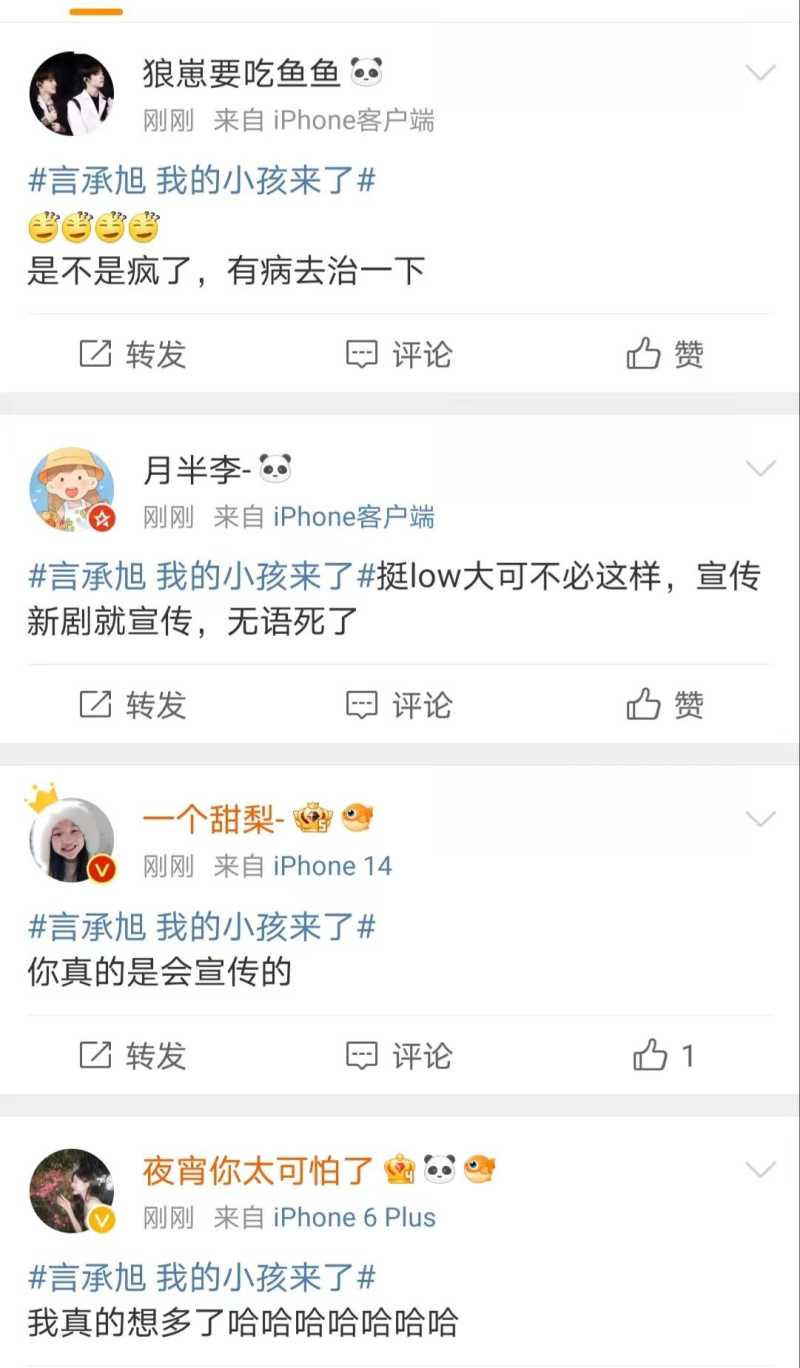Comment on 月半李-'s post

click(x=399, y=705)
